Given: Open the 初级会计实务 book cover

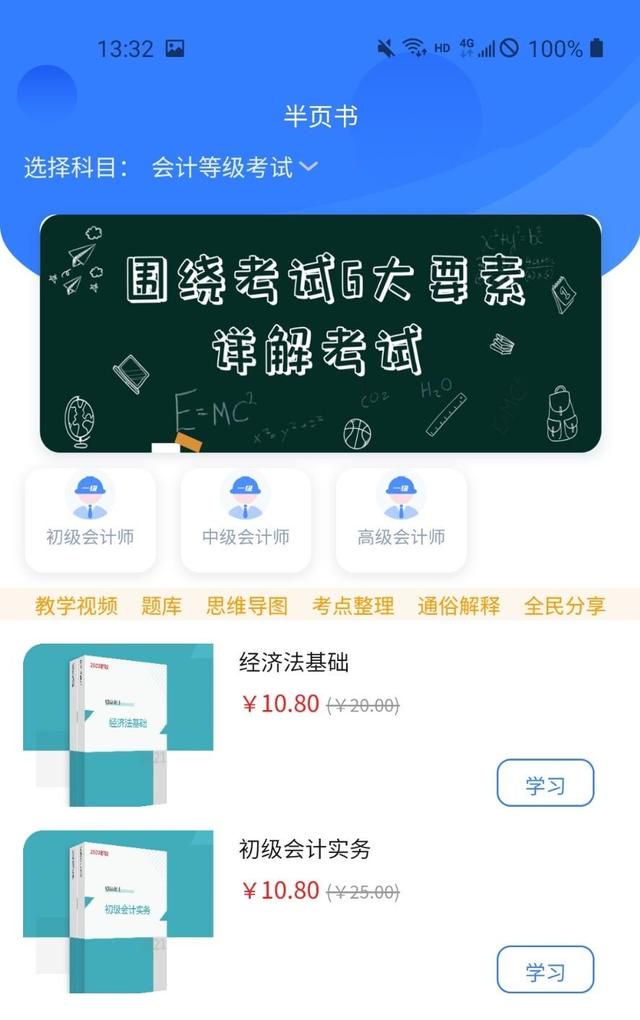Looking at the screenshot, I should click(x=118, y=910).
